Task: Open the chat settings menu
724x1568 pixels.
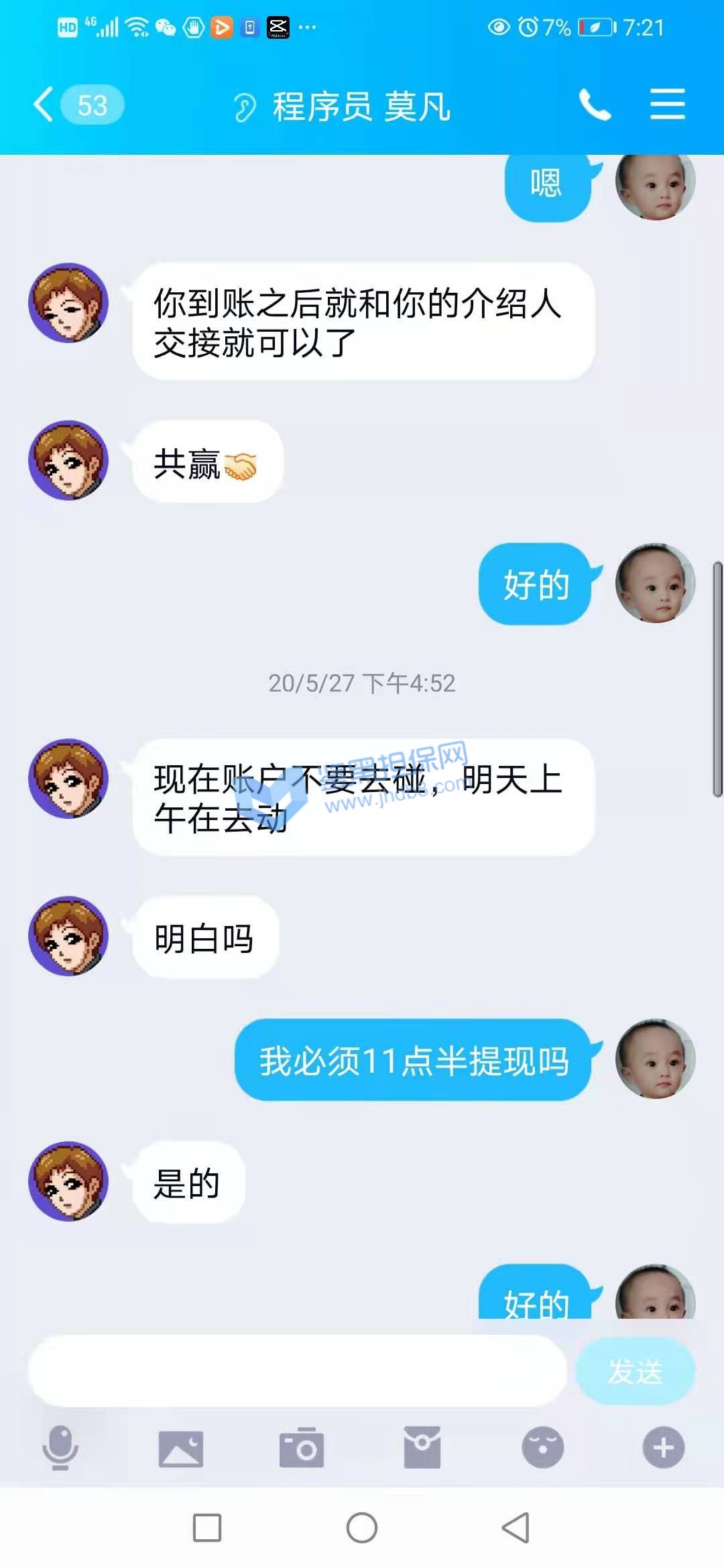Action: pos(667,105)
